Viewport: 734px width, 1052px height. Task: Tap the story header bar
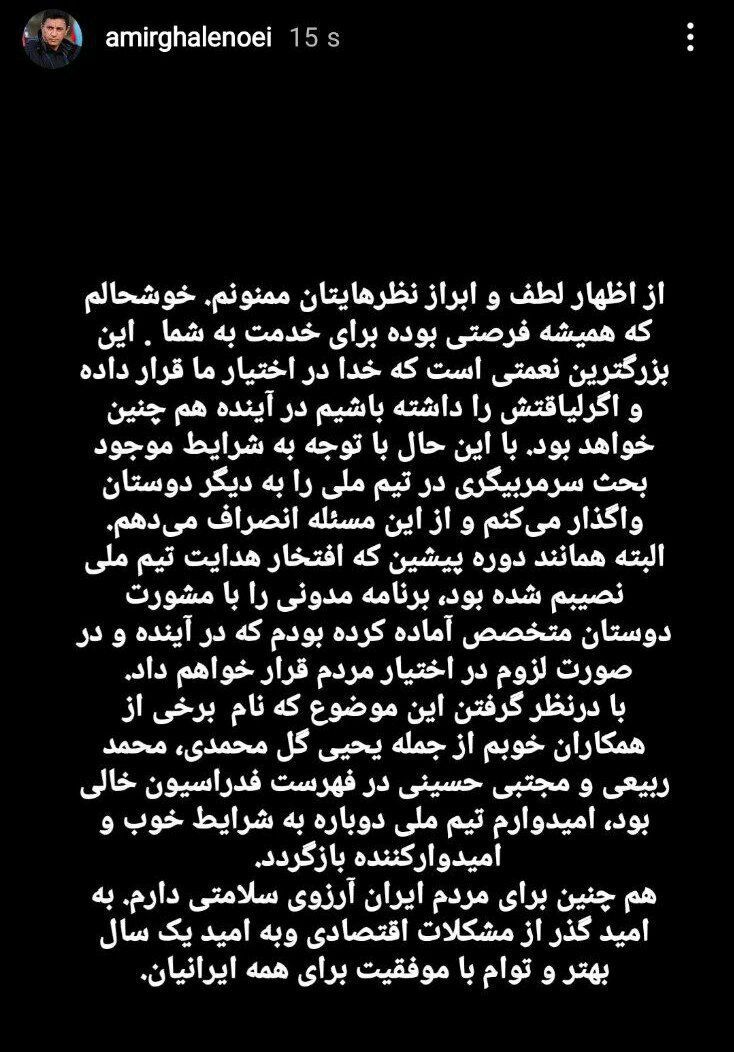[x=367, y=37]
